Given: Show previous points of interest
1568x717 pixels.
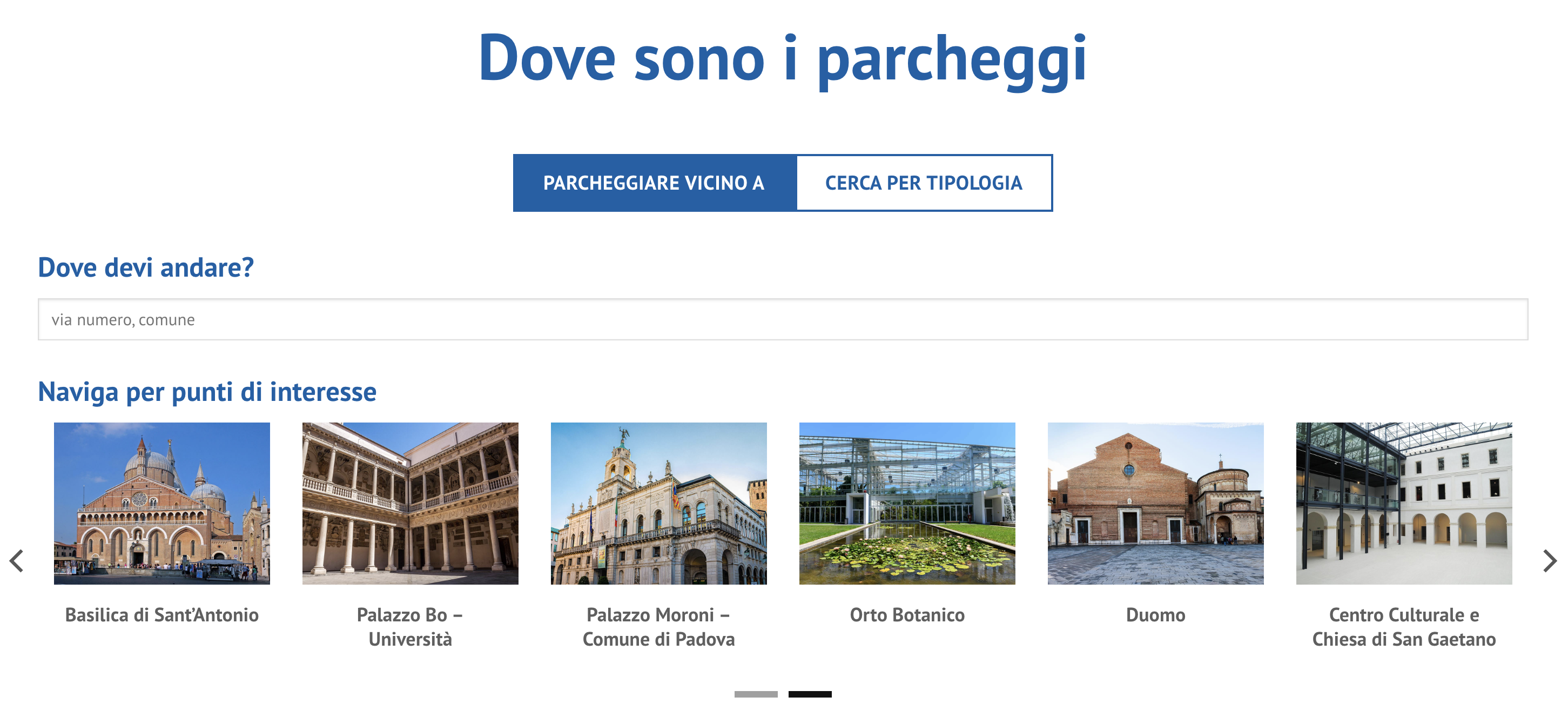Looking at the screenshot, I should click(x=16, y=560).
